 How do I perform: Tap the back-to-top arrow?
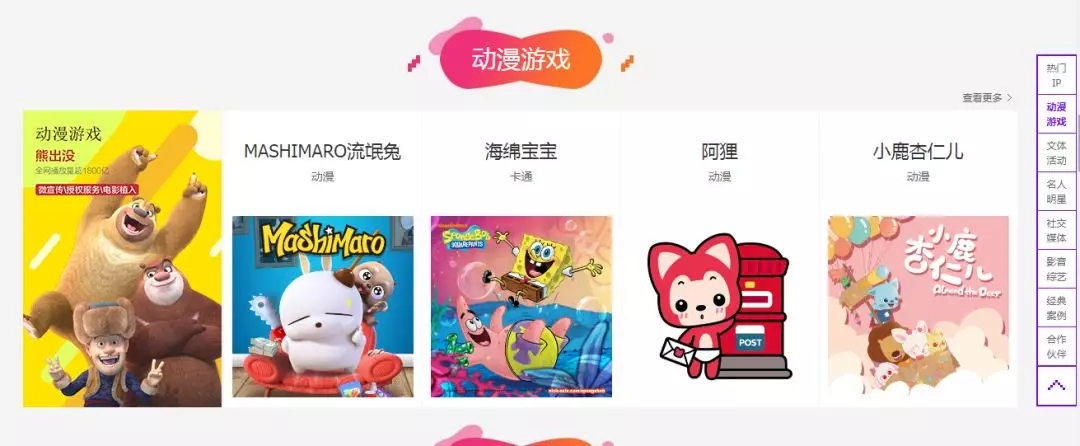[1056, 385]
